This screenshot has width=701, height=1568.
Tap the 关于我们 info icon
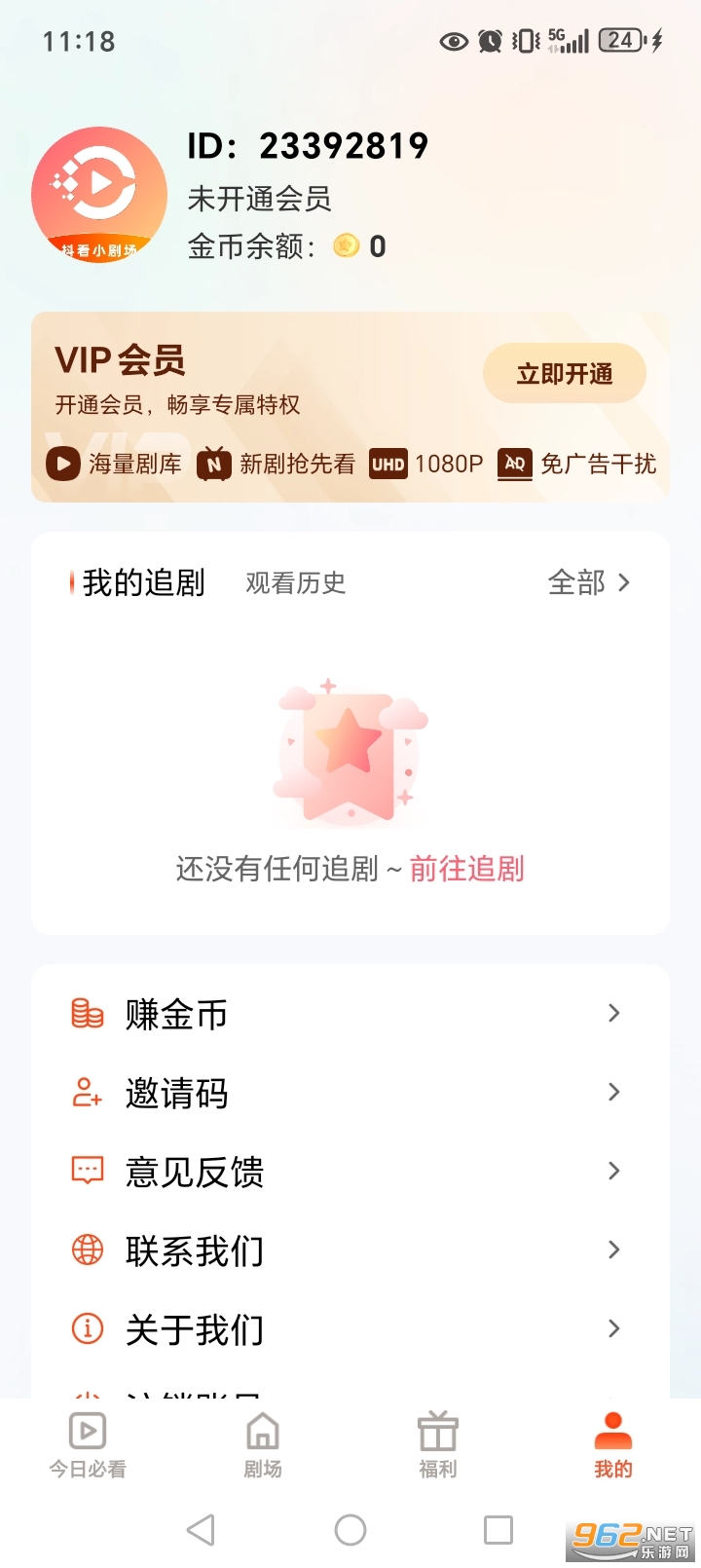87,1328
